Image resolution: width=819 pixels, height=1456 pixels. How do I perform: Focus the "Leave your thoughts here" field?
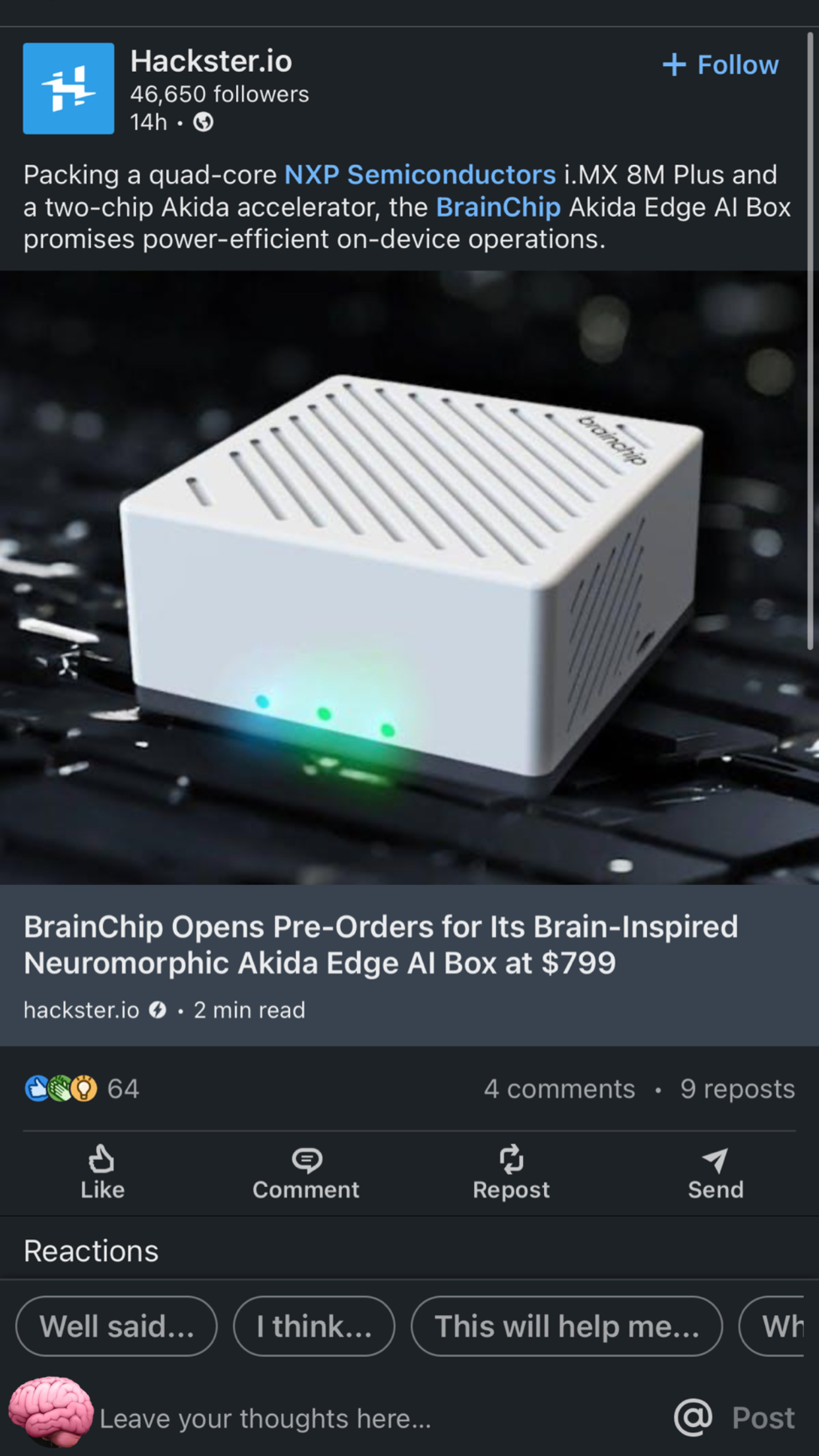pos(382,1418)
